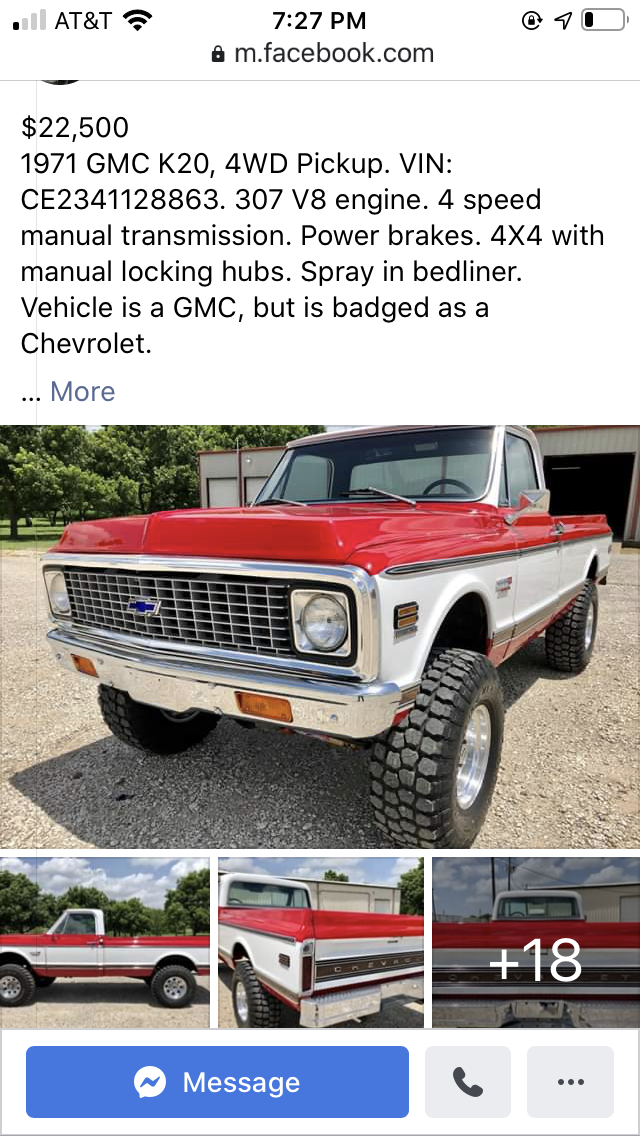Open the main red truck photo
The image size is (640, 1136).
(x=320, y=637)
